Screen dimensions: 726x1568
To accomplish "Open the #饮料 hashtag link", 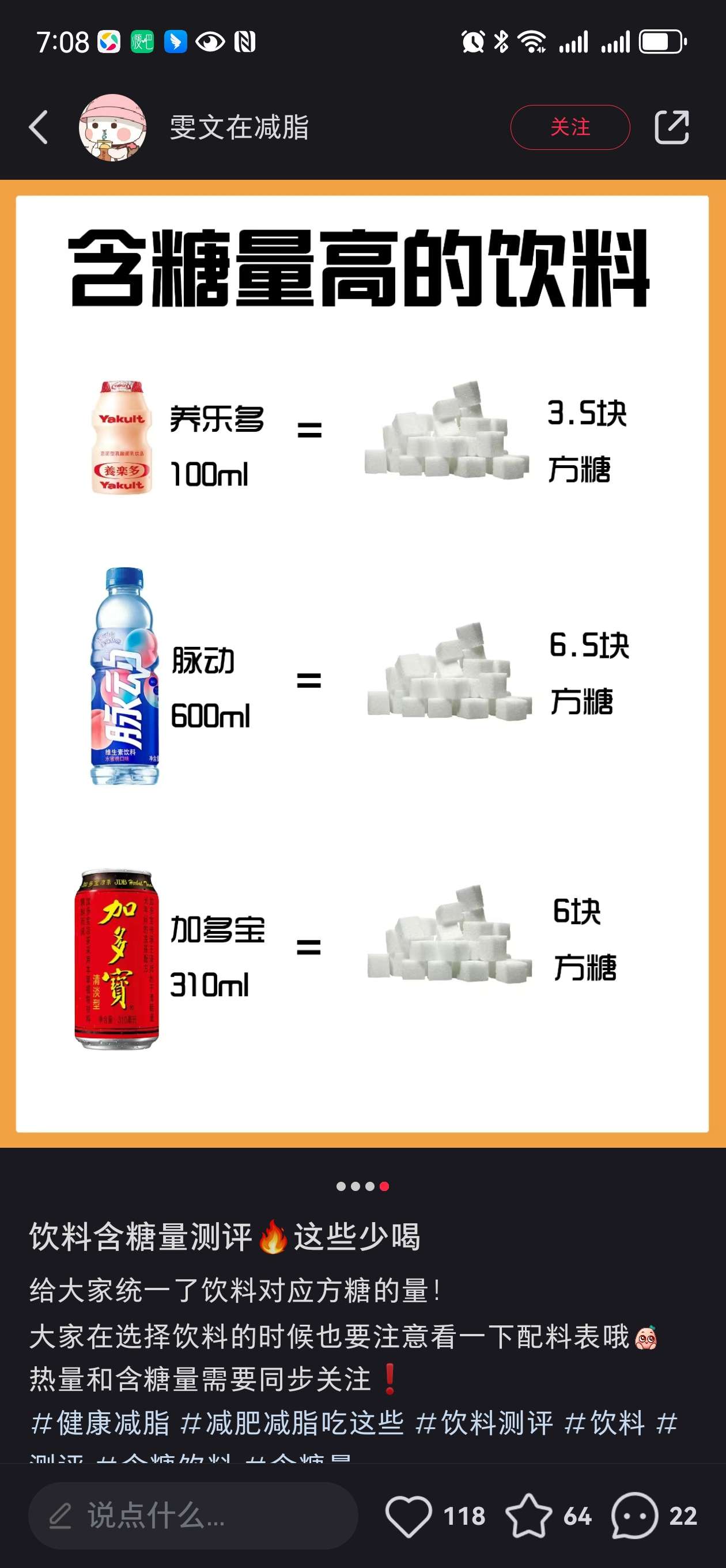I will pyautogui.click(x=605, y=1423).
